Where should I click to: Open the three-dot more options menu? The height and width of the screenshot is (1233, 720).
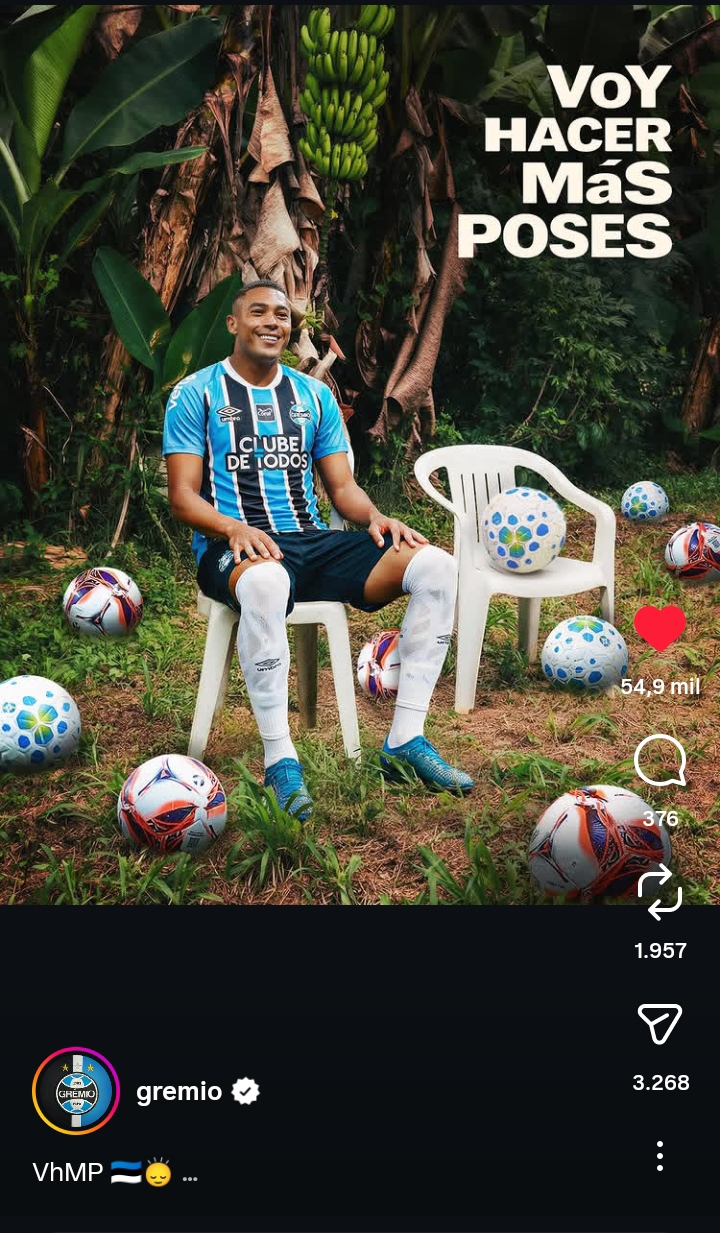(660, 1155)
